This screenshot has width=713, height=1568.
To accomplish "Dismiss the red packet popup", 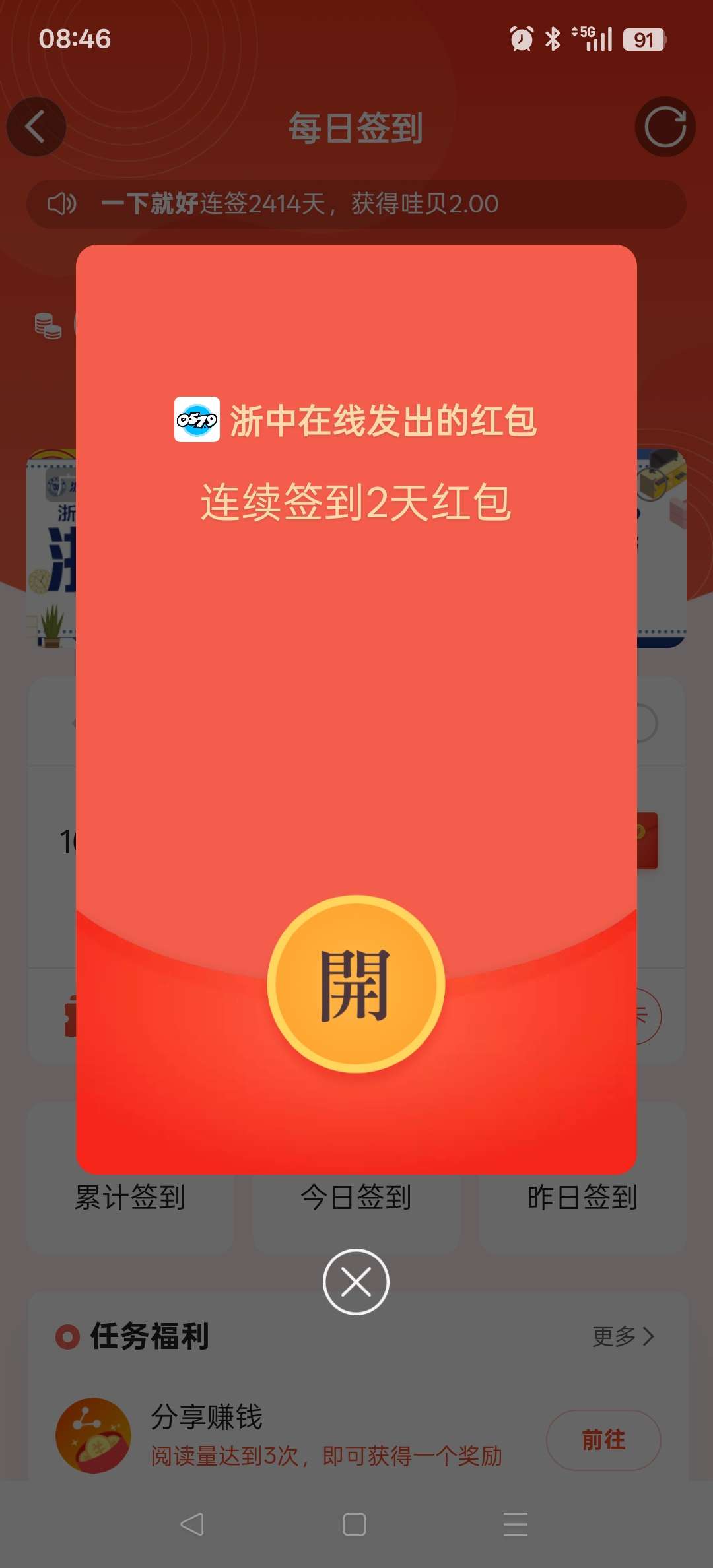I will tap(356, 1282).
